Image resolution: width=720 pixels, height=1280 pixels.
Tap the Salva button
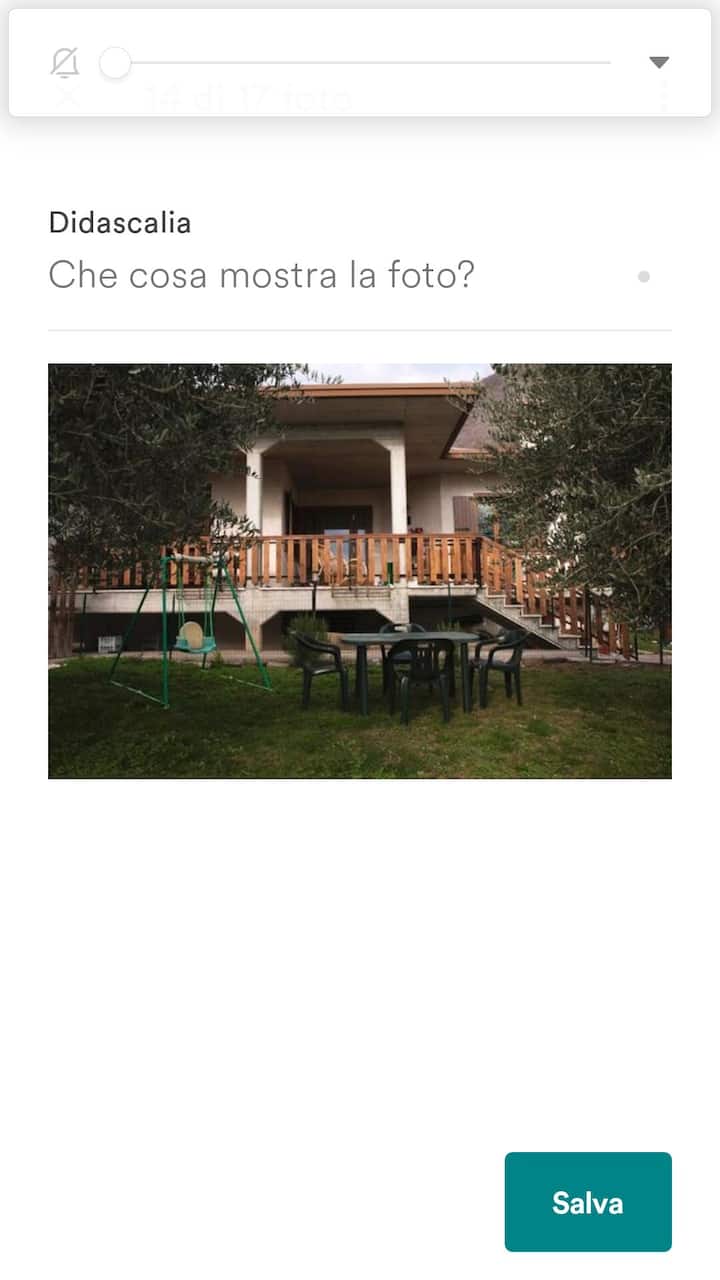(x=587, y=1202)
